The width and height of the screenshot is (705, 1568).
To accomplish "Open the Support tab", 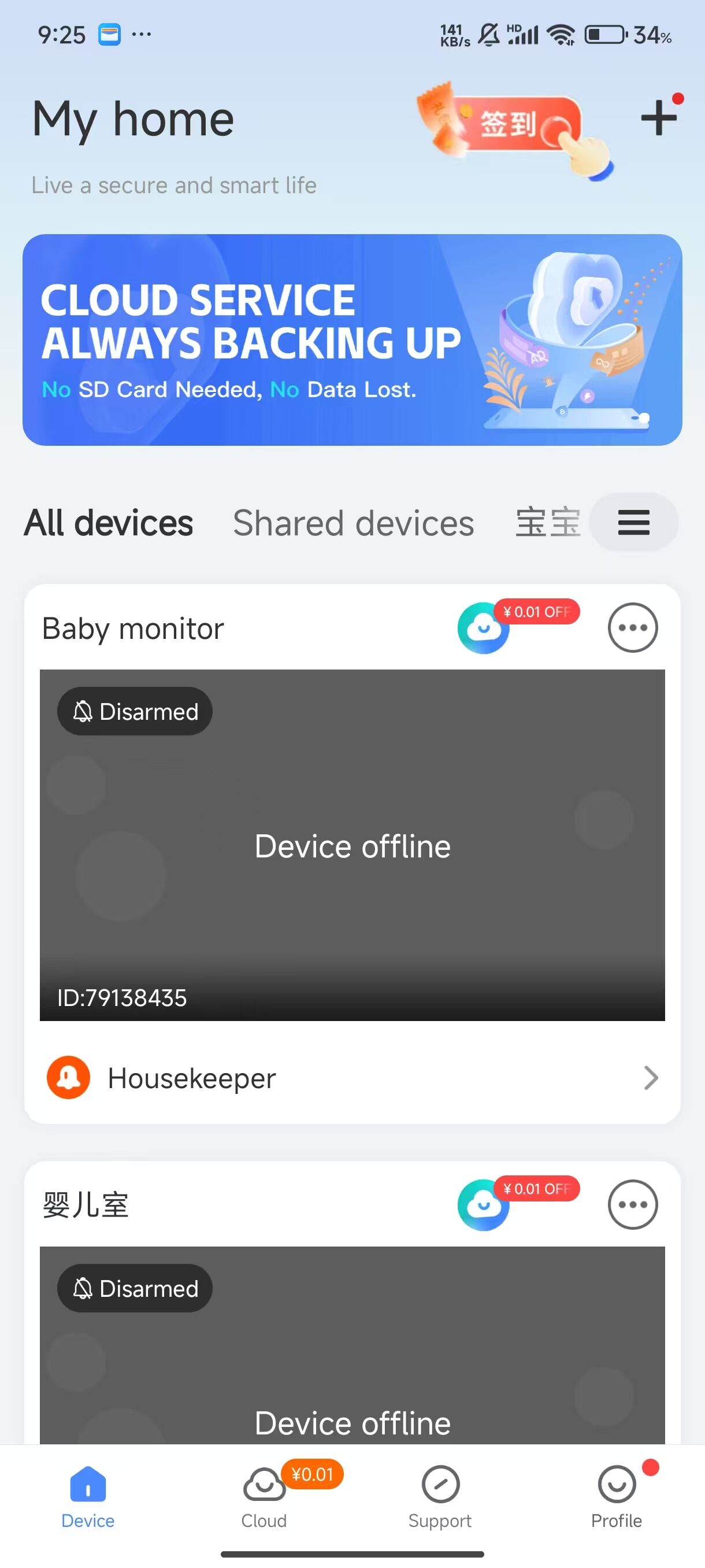I will point(440,1497).
